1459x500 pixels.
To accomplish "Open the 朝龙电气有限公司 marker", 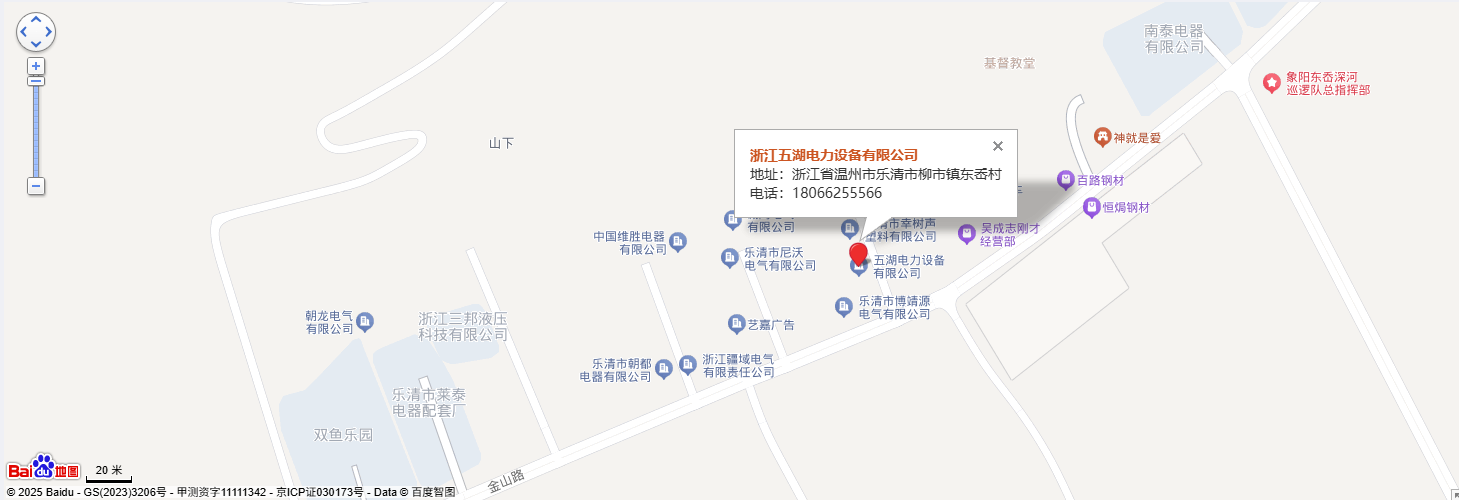I will click(365, 320).
